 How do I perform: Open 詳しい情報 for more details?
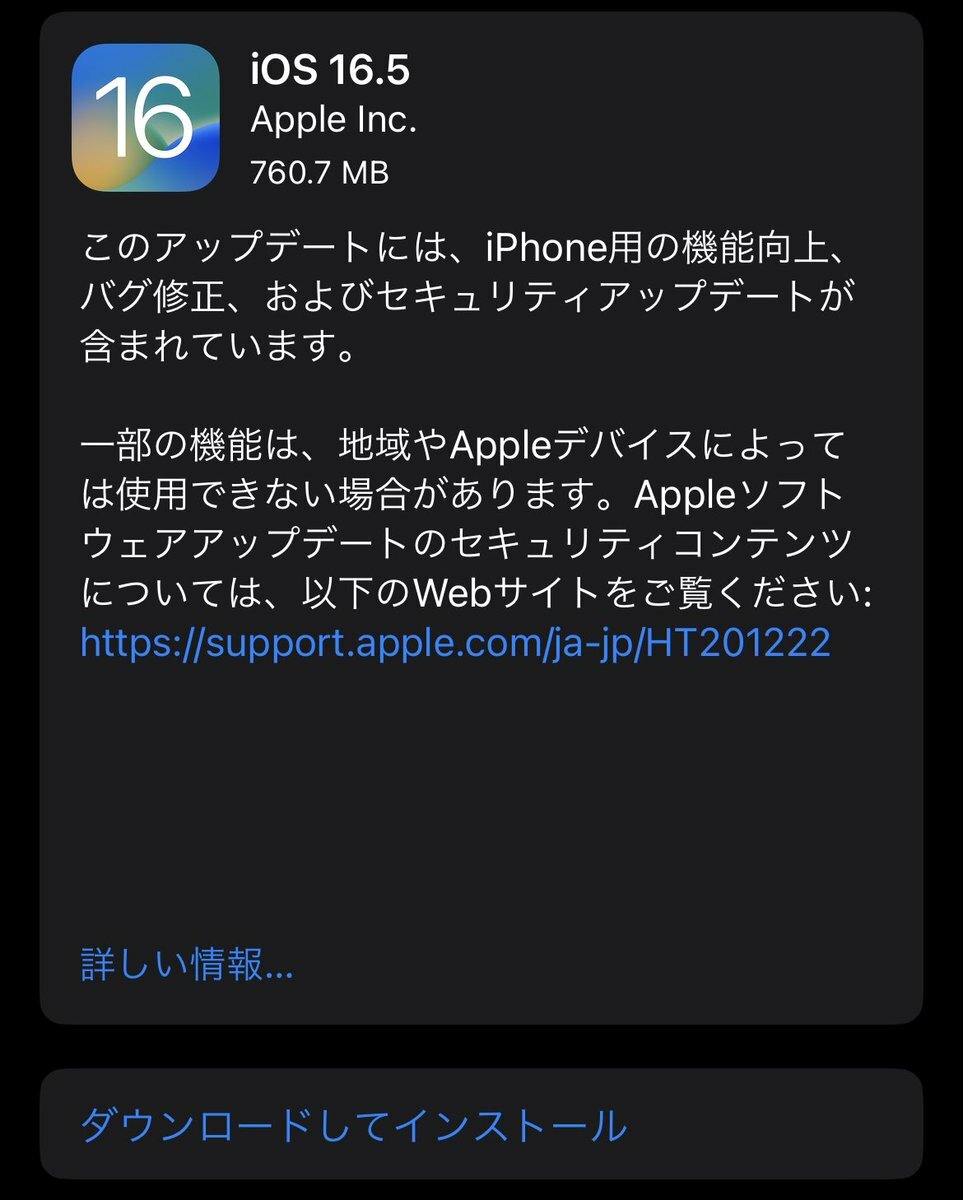187,965
